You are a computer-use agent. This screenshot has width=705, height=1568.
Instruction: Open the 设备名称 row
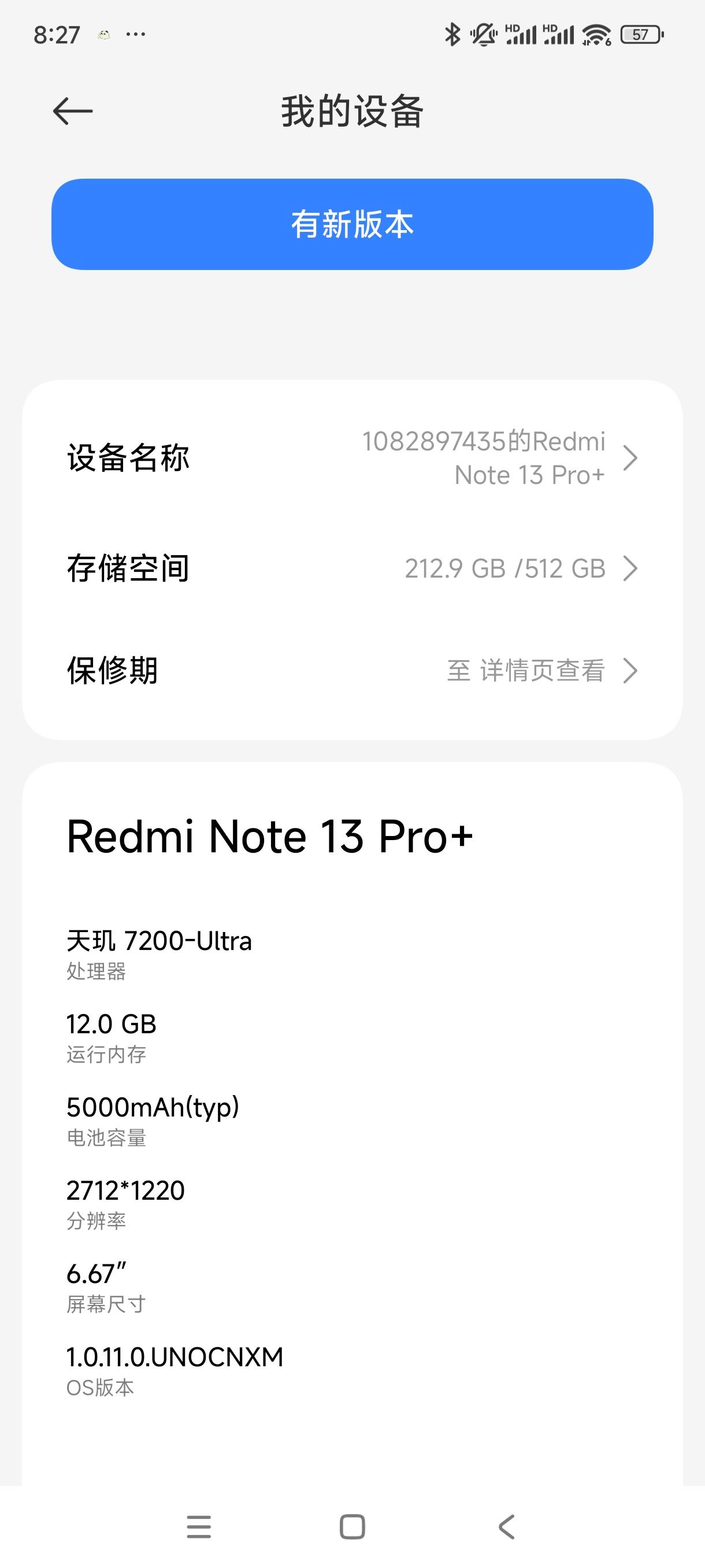pyautogui.click(x=352, y=458)
